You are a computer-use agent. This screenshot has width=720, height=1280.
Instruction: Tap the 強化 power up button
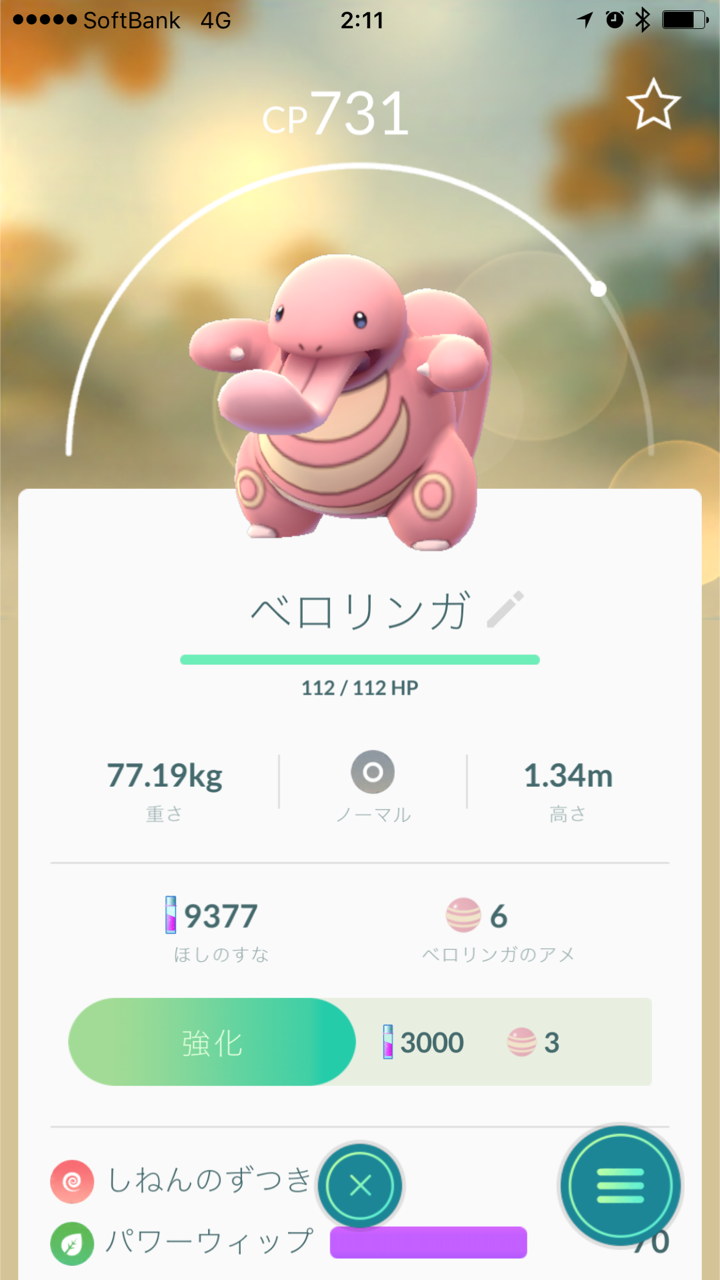click(212, 1042)
